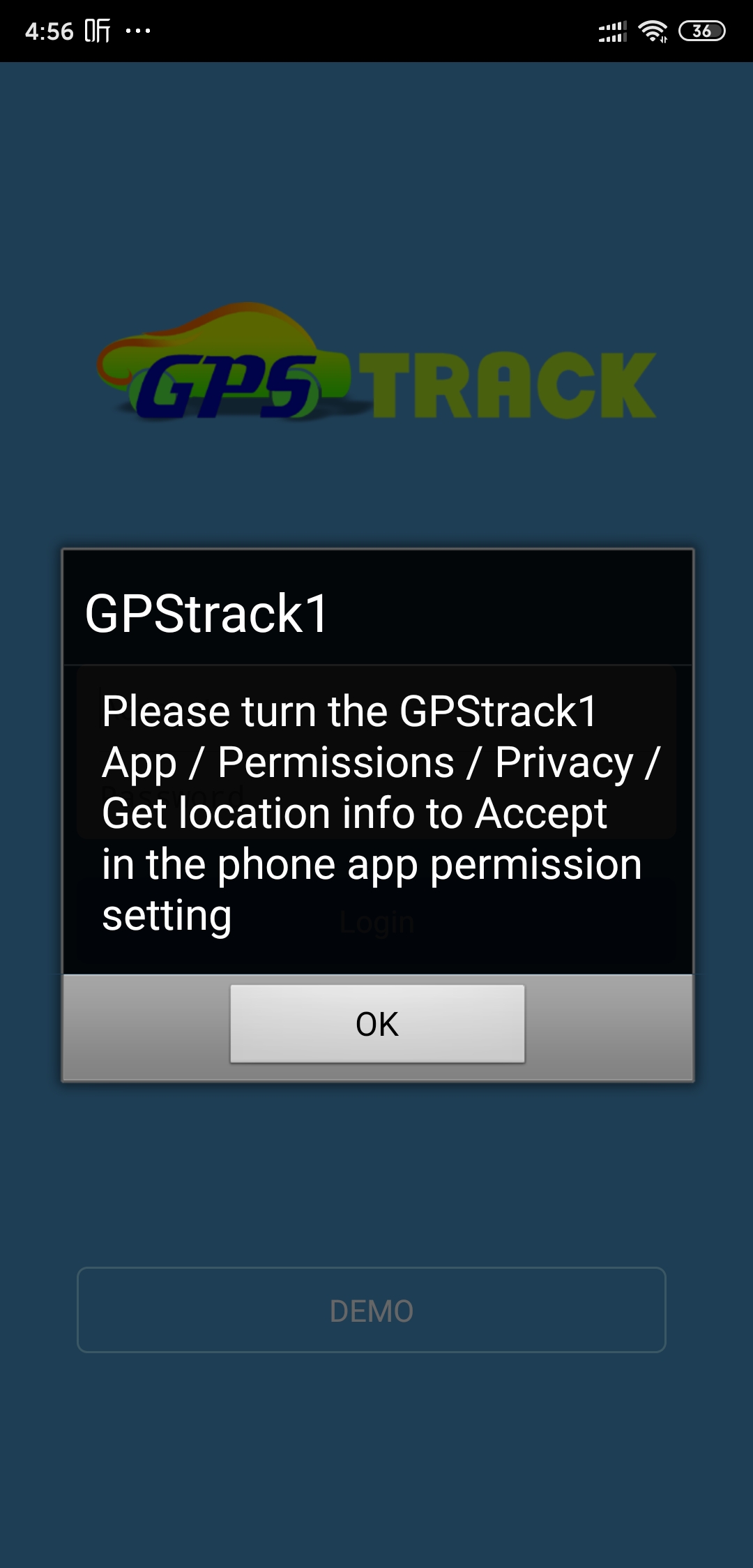Tap the DEMO button
The image size is (753, 1568).
[x=371, y=1310]
